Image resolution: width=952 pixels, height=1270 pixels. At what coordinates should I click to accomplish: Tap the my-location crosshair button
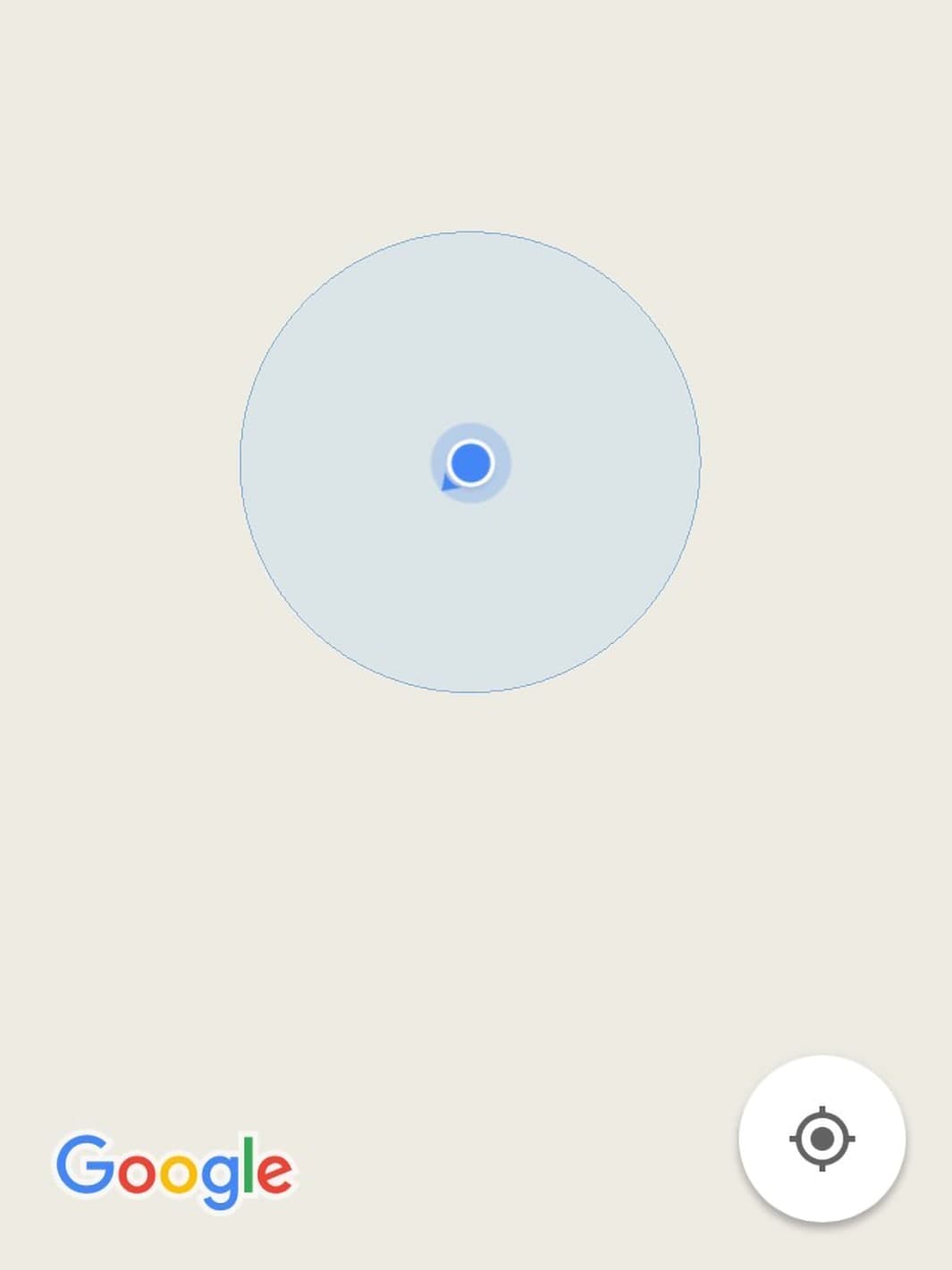click(821, 1139)
